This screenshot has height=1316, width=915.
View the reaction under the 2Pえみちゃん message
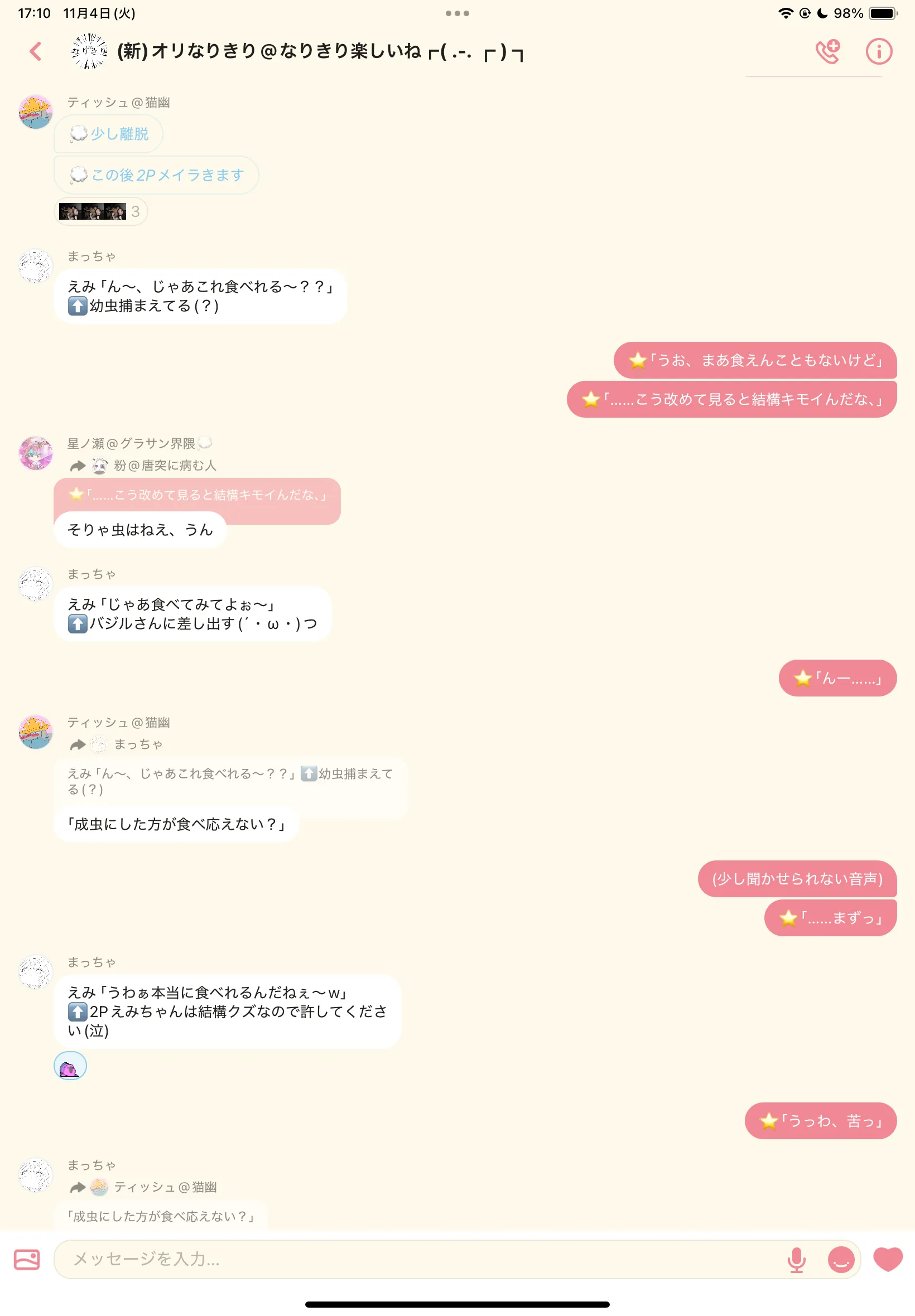(x=70, y=1067)
